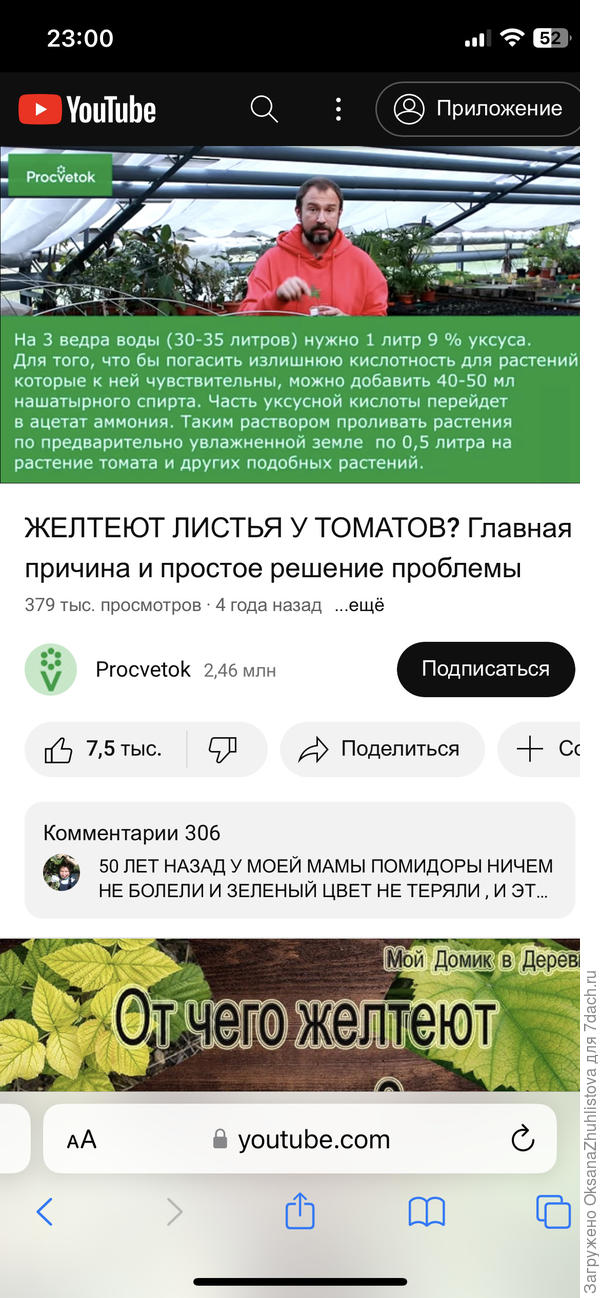Reload the page
The width and height of the screenshot is (600, 1298).
tap(522, 1139)
